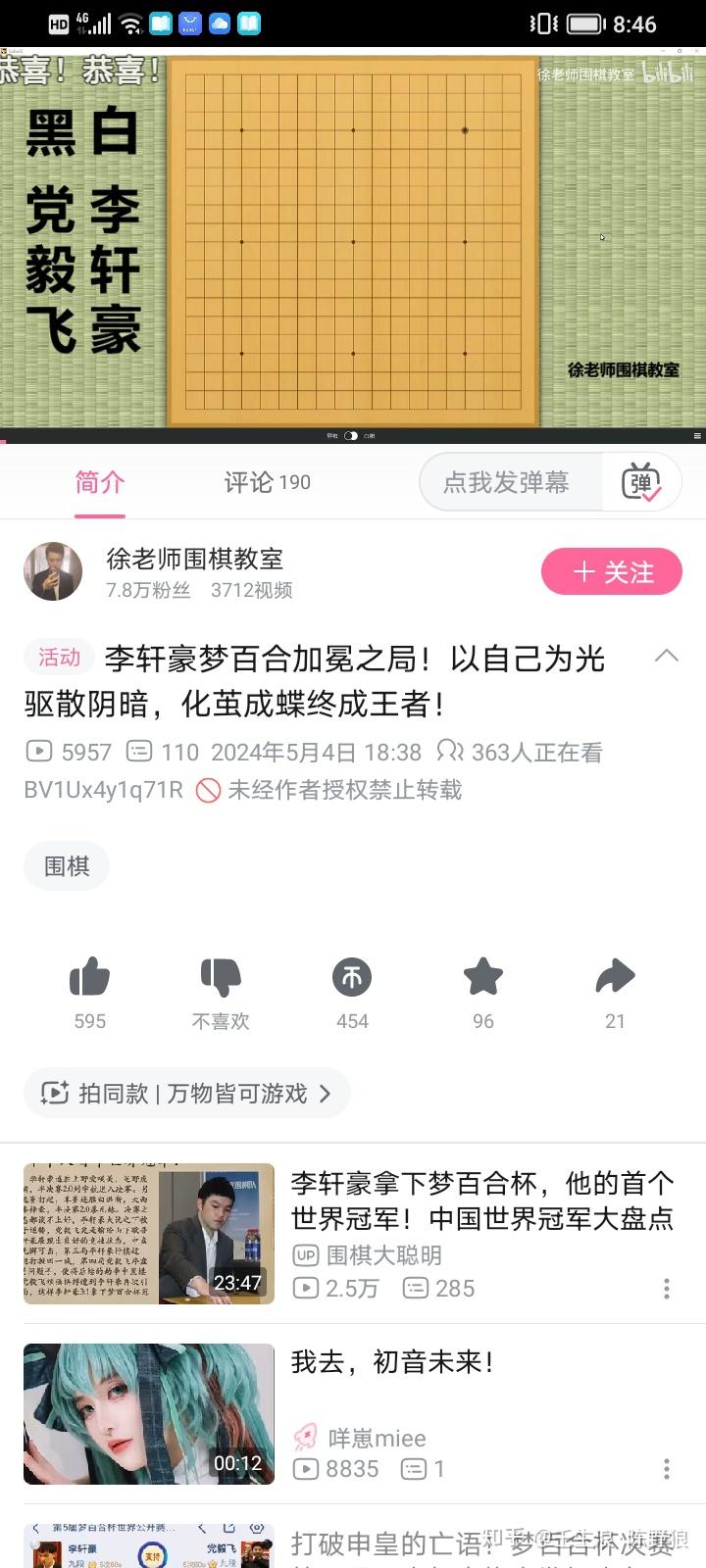Add the video to favorites star
The width and height of the screenshot is (706, 1568).
[x=483, y=978]
